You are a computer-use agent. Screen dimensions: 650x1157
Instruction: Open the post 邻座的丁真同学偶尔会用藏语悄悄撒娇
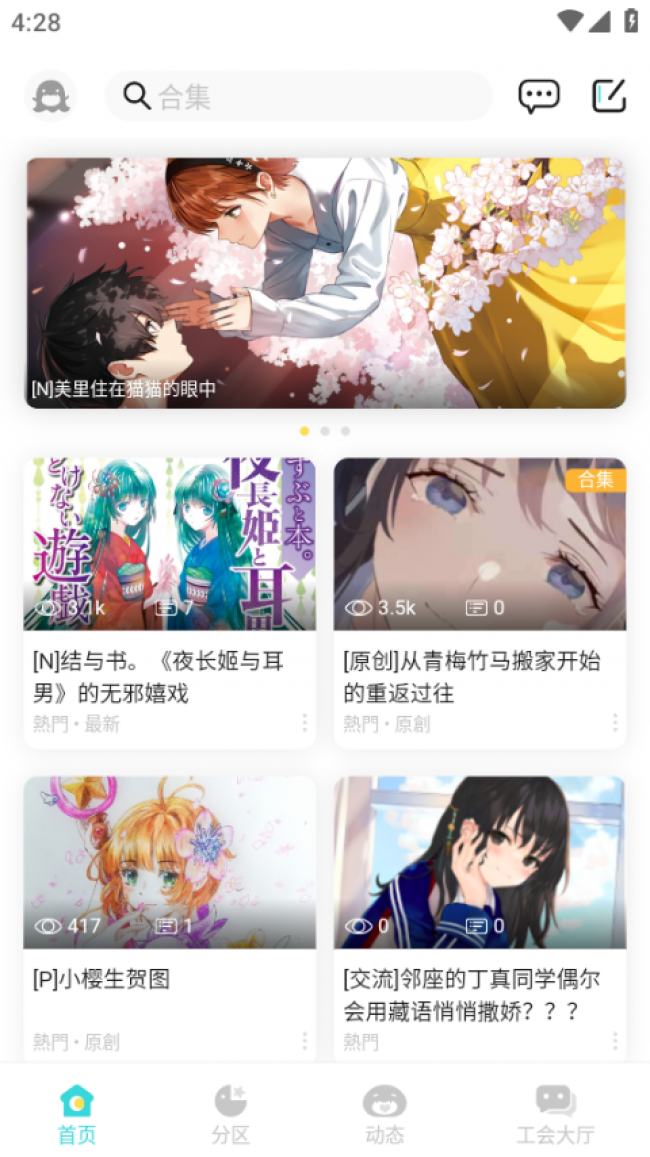(x=480, y=919)
